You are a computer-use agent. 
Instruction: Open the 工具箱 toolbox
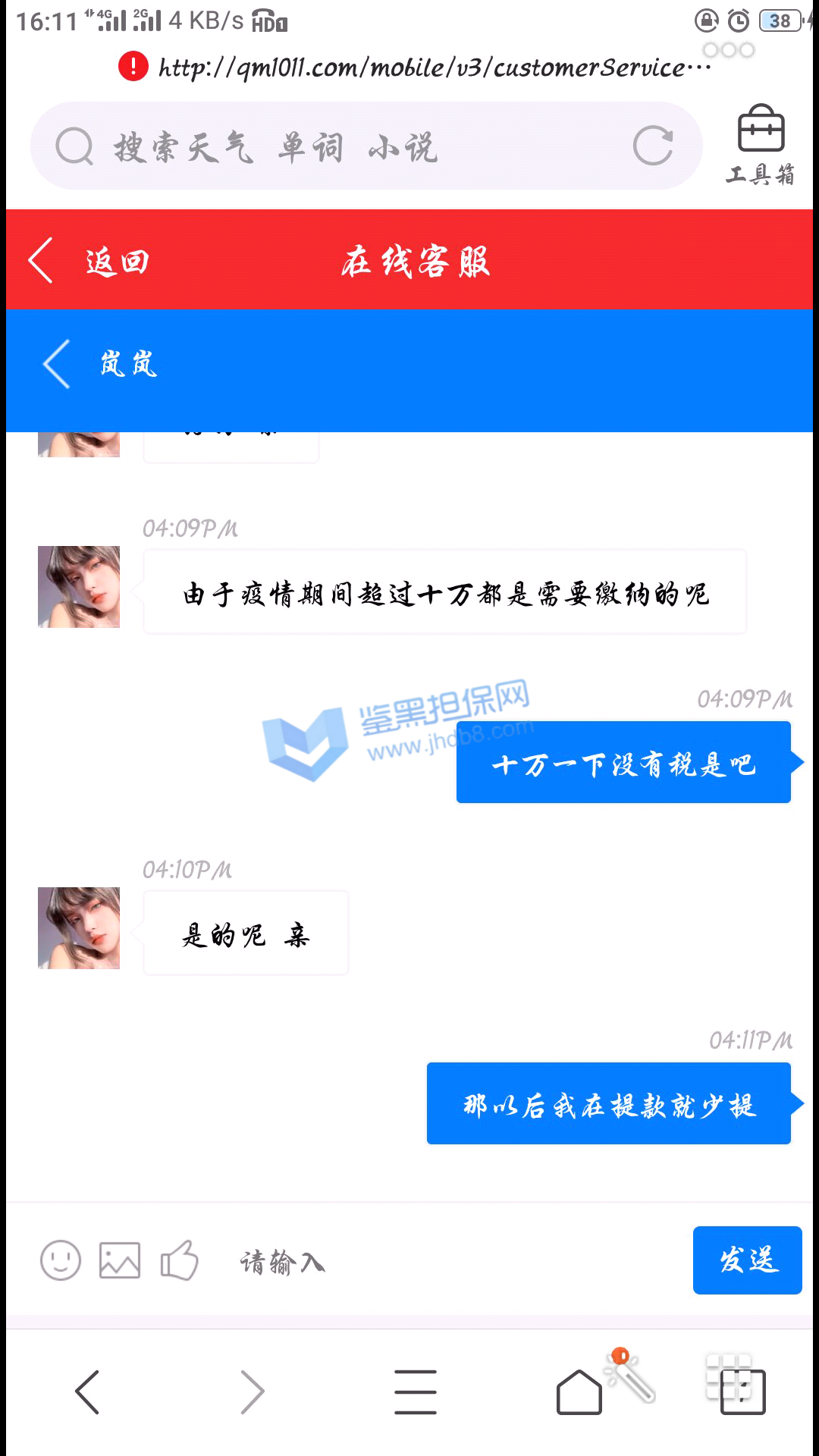point(761,146)
